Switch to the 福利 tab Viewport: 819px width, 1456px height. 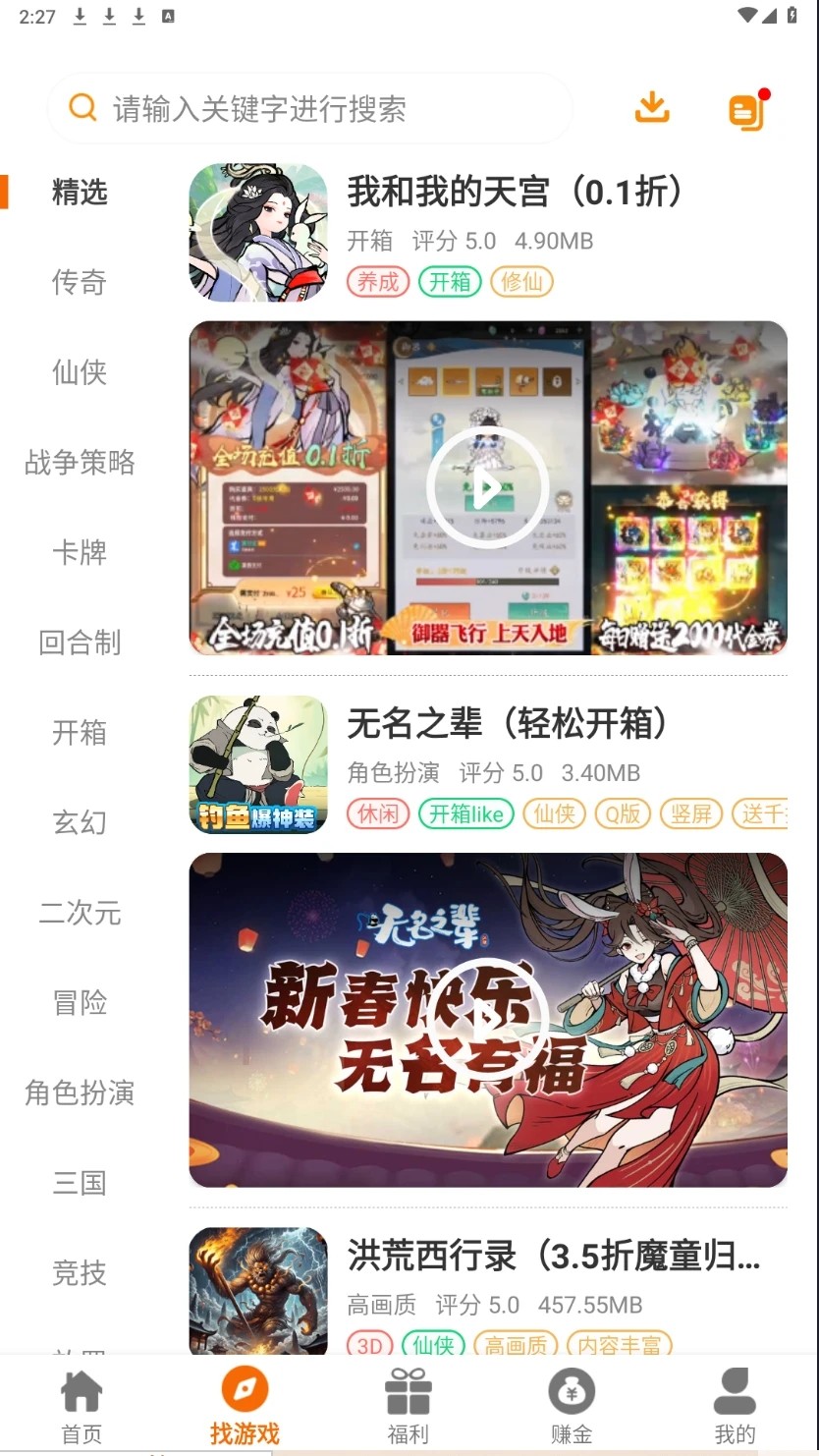tap(409, 1408)
